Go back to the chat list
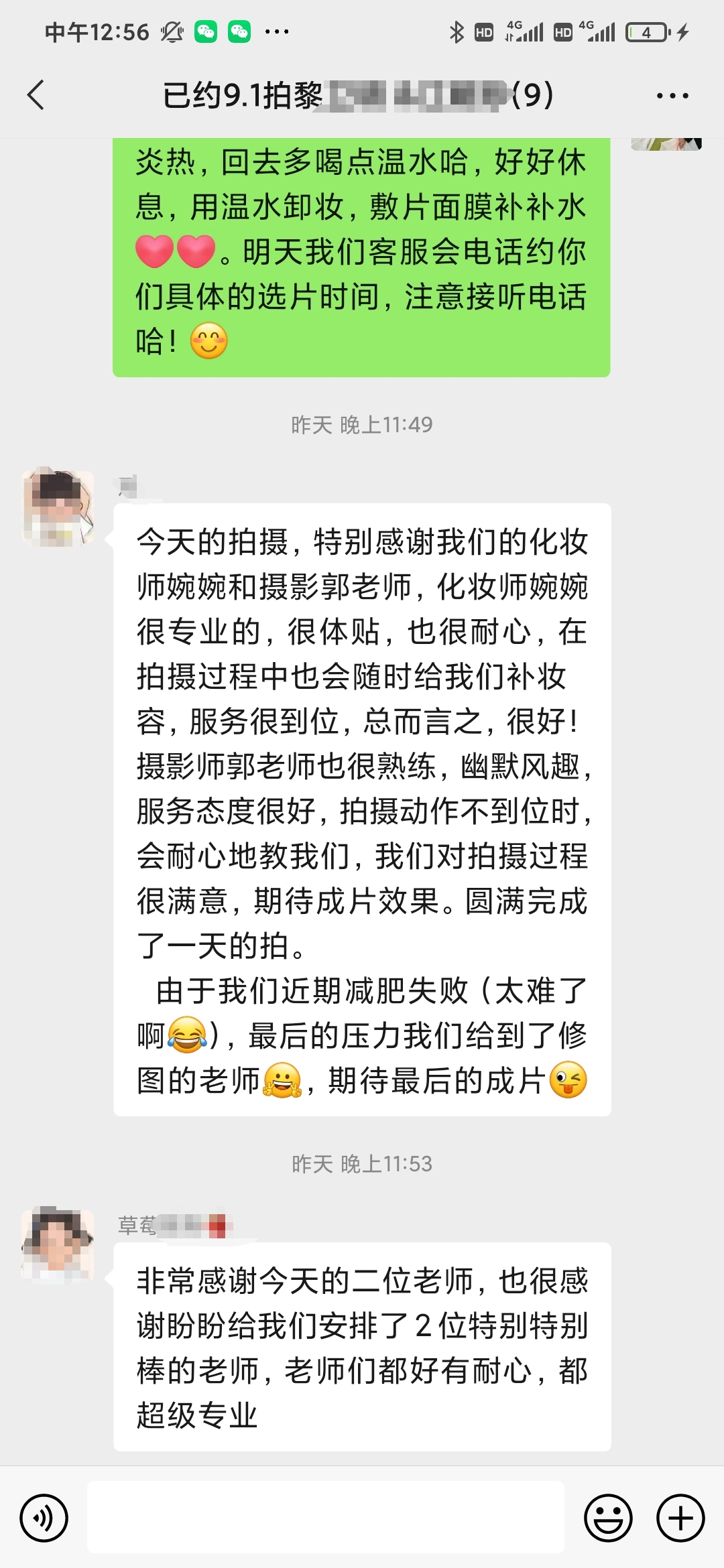Screen dimensions: 724x1568 pyautogui.click(x=36, y=94)
